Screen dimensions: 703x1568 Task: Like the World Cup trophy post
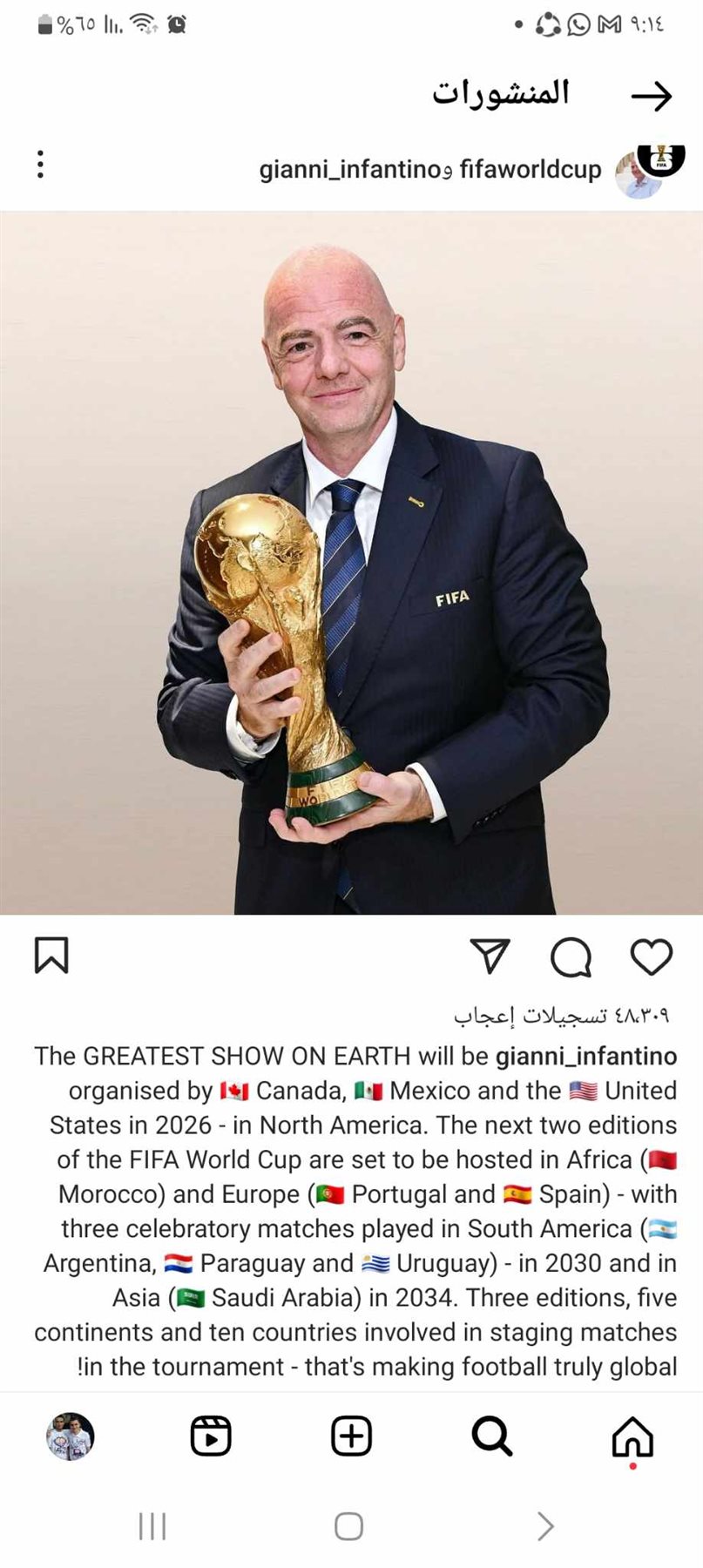(x=651, y=956)
